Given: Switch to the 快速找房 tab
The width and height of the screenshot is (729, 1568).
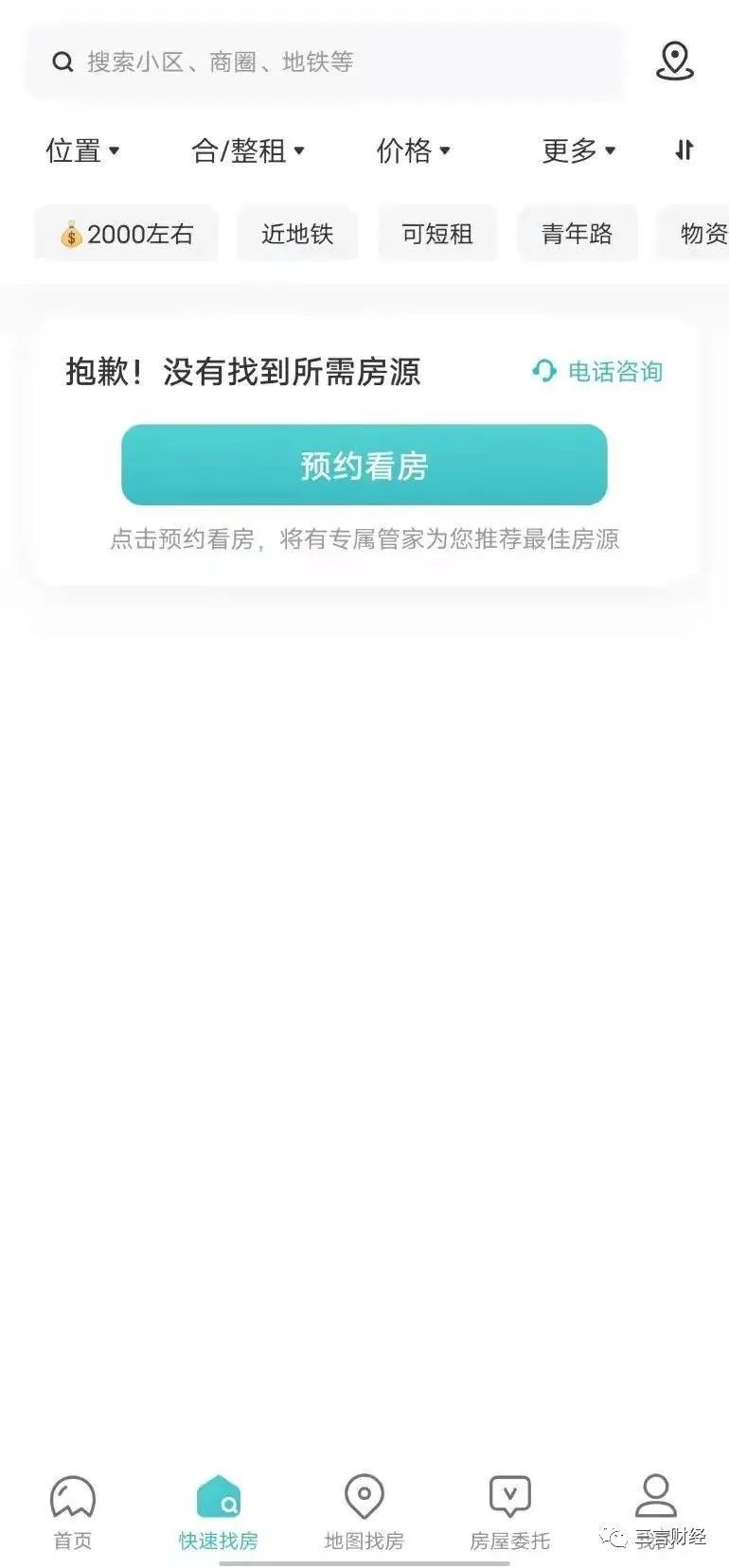Looking at the screenshot, I should pyautogui.click(x=219, y=1512).
